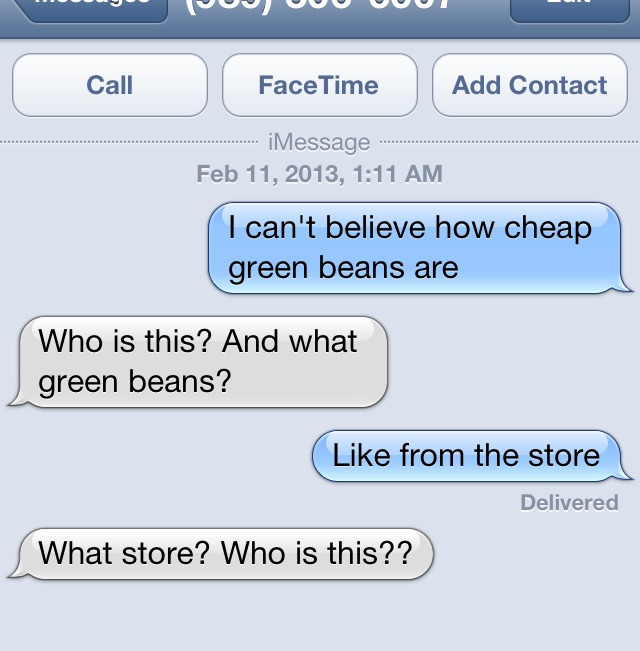Add this number as a contact
This screenshot has height=651, width=640.
point(529,85)
